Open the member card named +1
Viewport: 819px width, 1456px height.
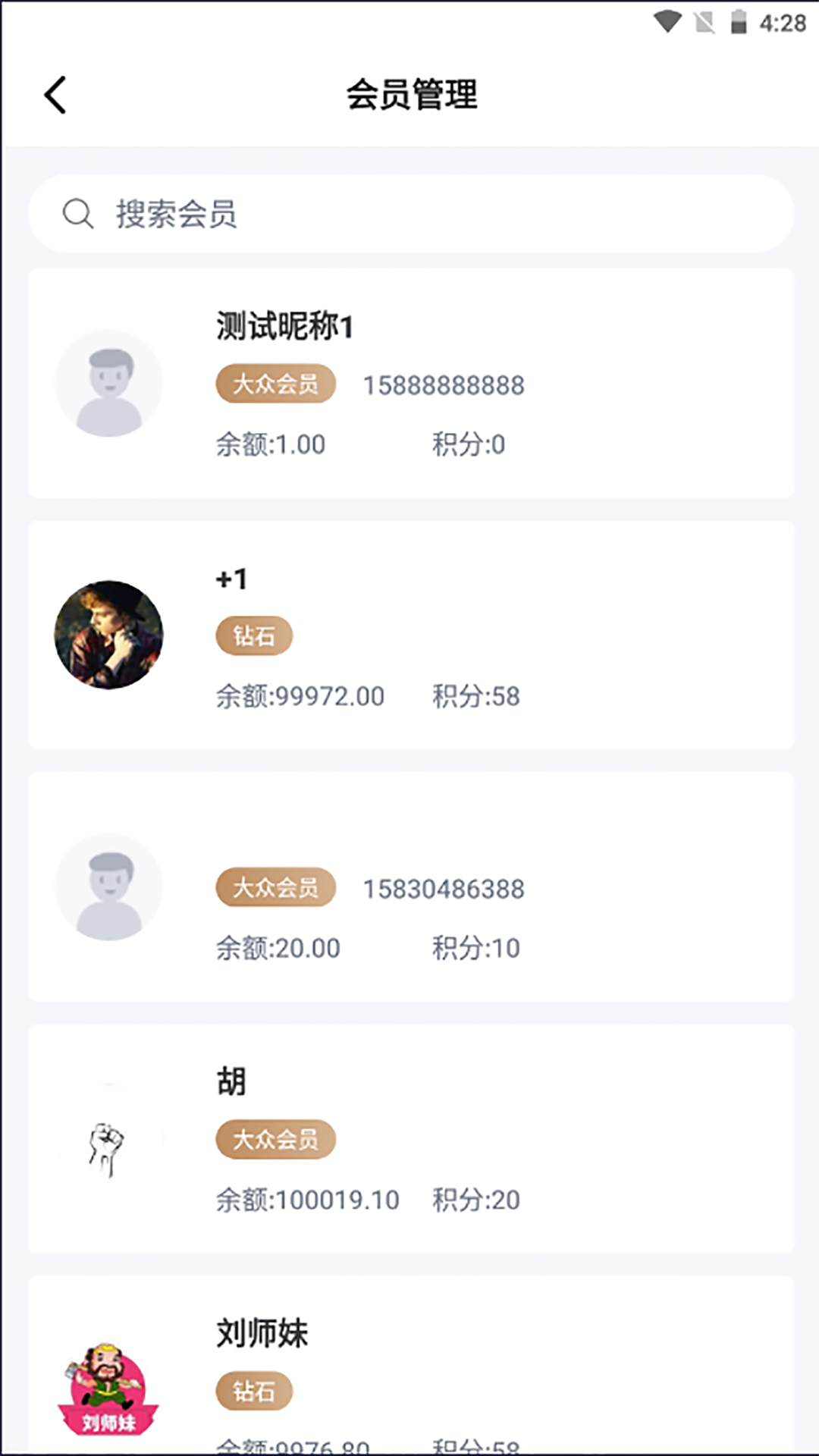(x=411, y=635)
